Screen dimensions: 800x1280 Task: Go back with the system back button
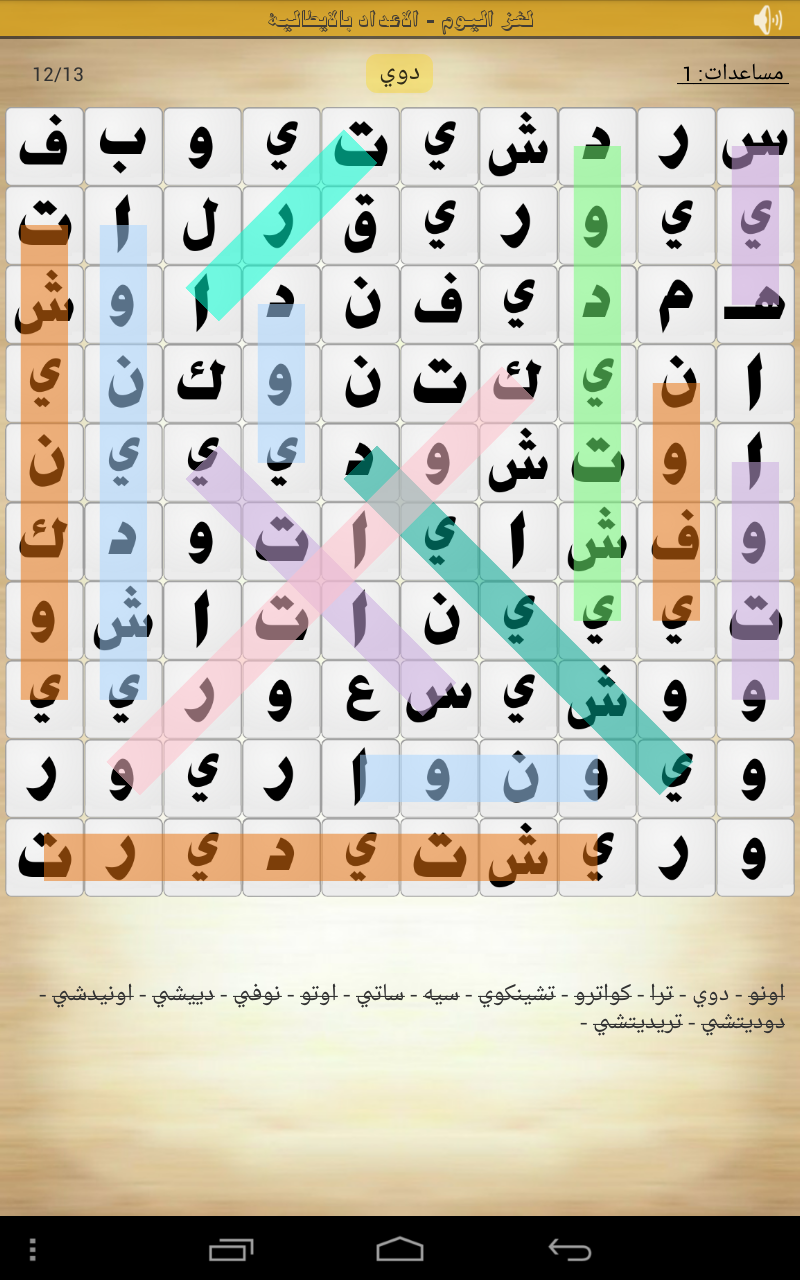point(570,1249)
